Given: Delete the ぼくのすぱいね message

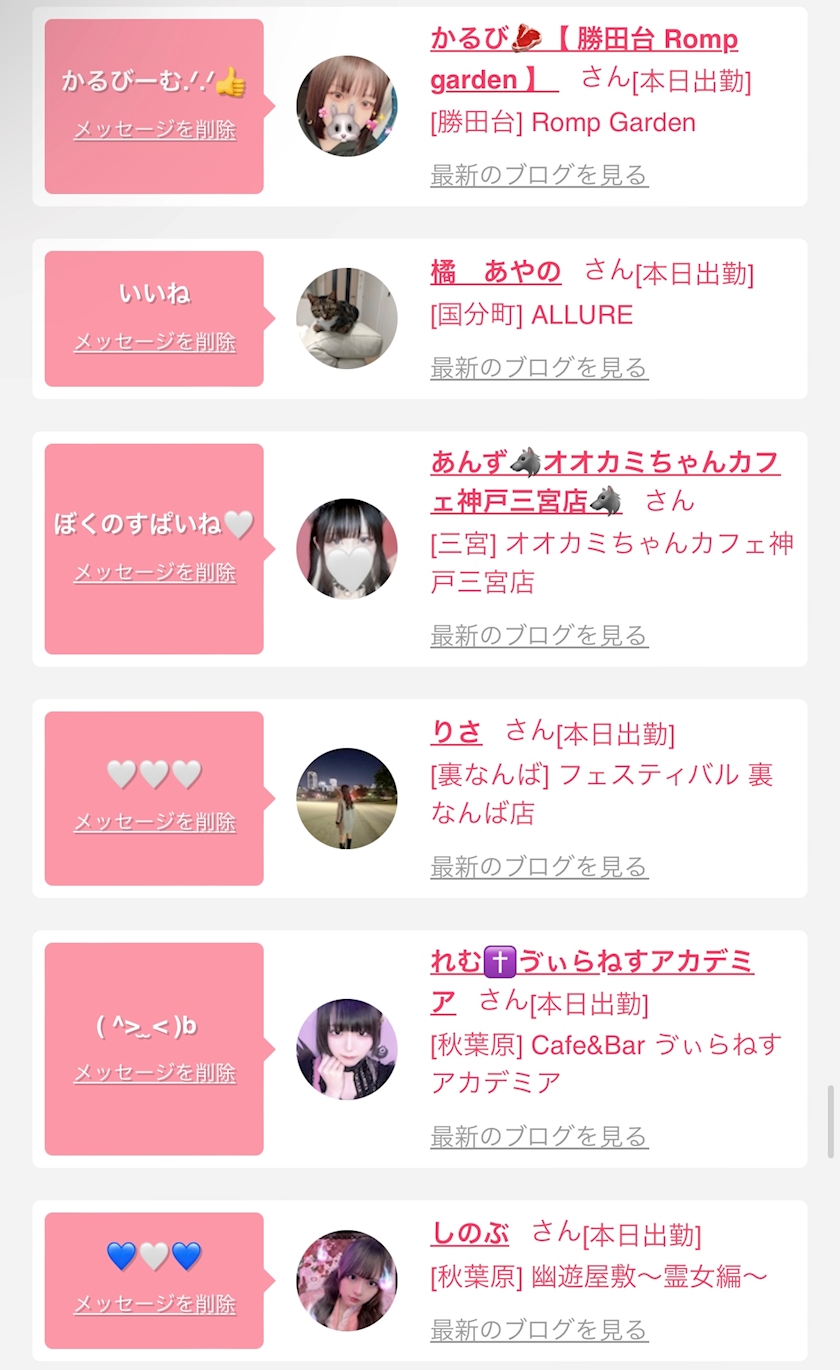Looking at the screenshot, I should point(155,573).
